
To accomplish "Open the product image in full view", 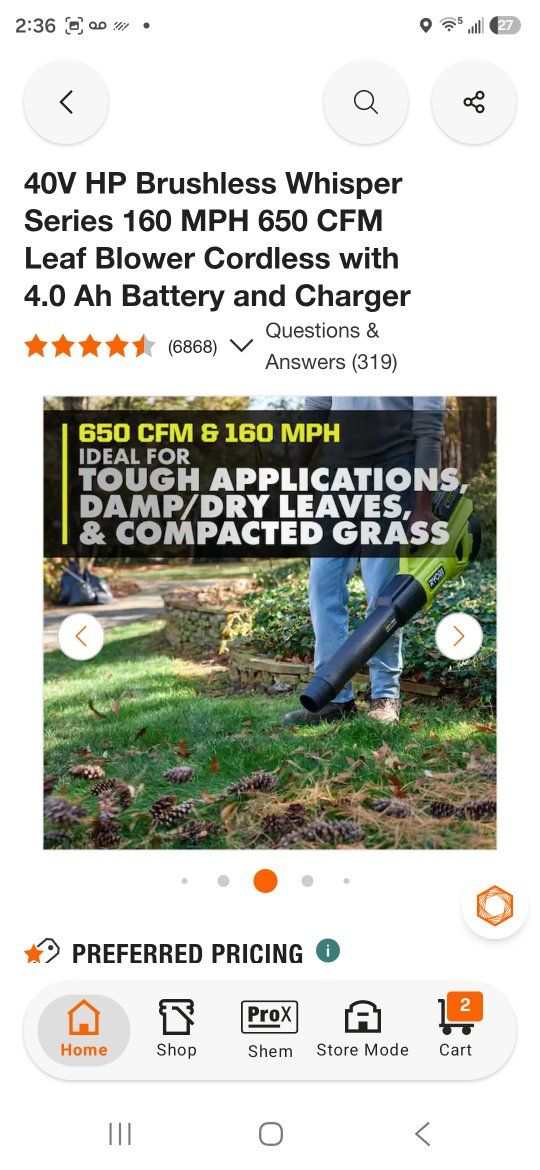I will [269, 622].
